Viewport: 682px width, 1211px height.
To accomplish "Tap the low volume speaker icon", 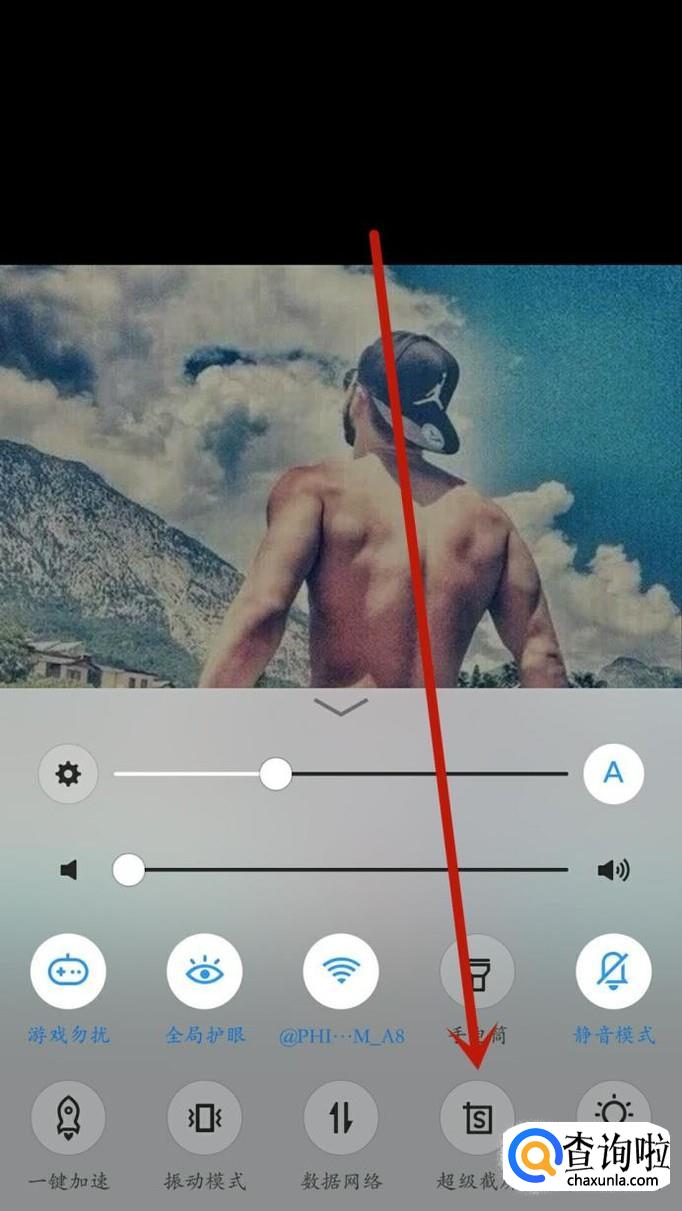I will pos(68,870).
